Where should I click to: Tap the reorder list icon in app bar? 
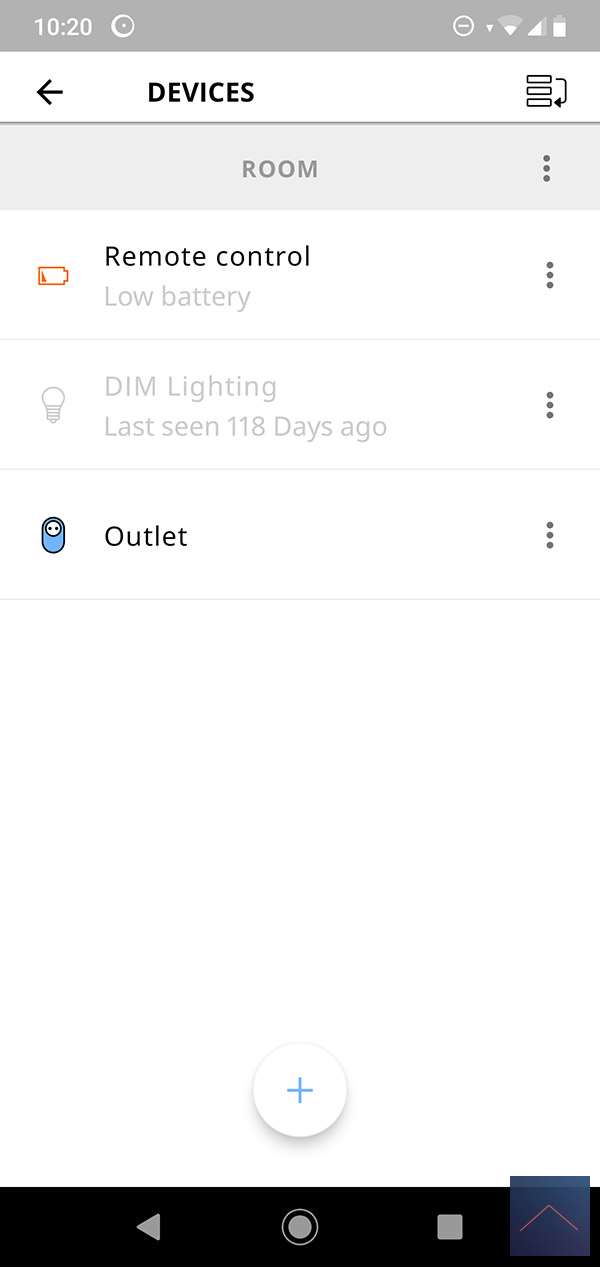[546, 92]
